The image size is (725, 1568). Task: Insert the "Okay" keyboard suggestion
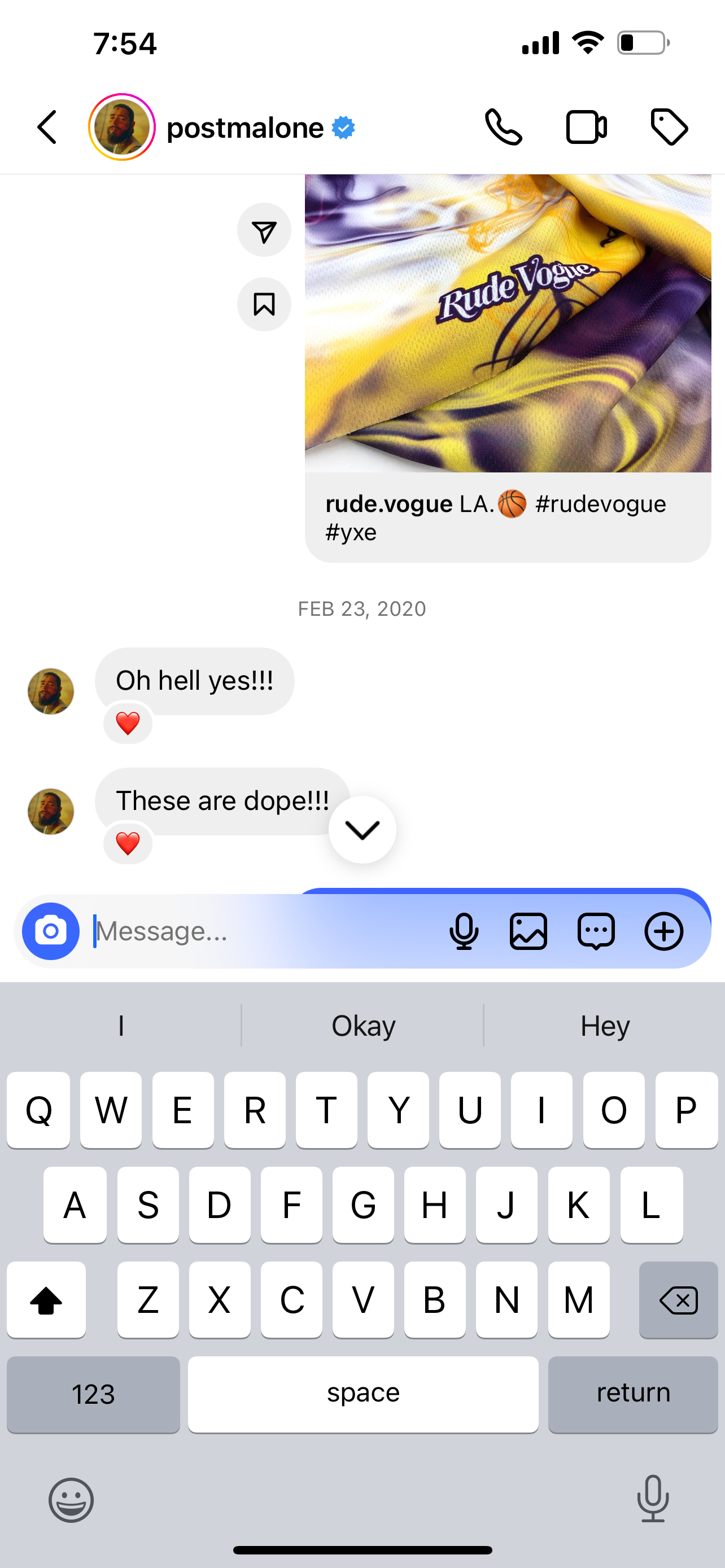(363, 1026)
